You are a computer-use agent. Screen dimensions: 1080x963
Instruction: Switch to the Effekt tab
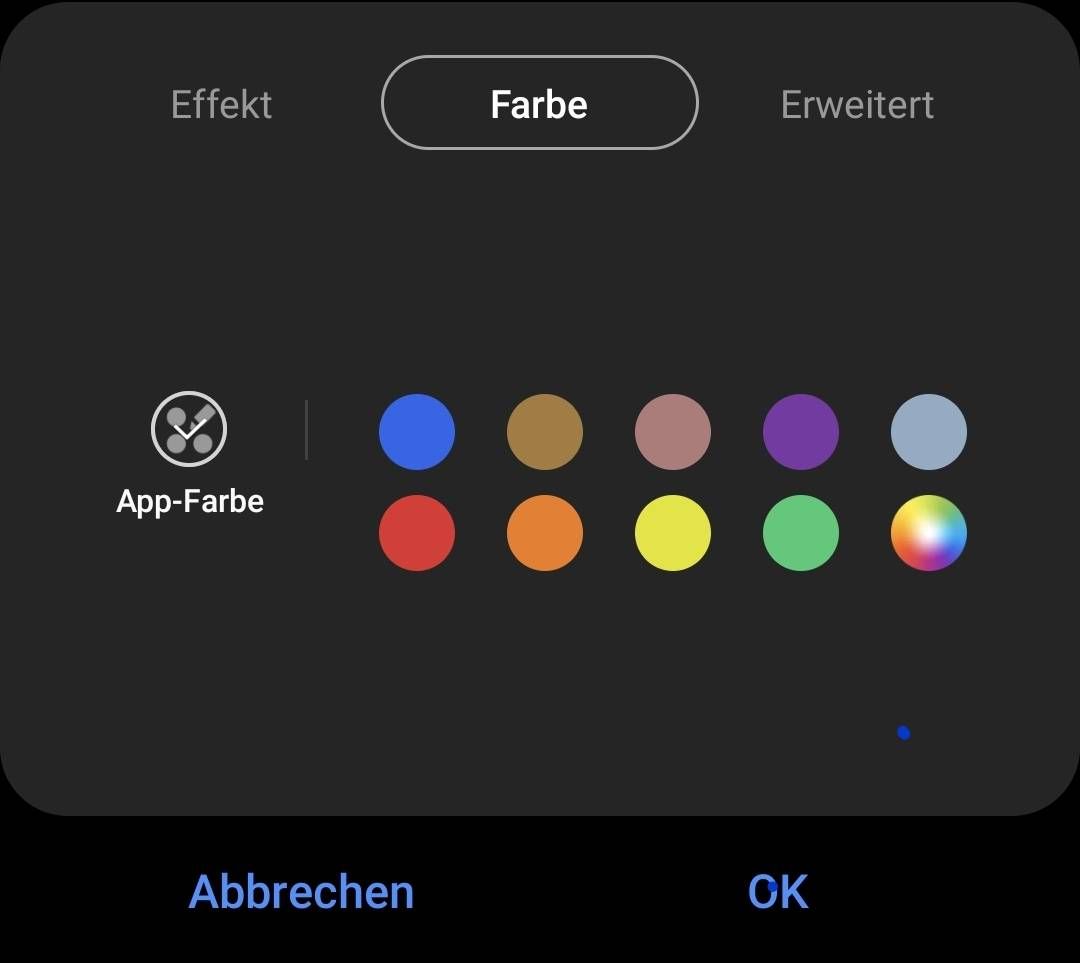pyautogui.click(x=221, y=104)
